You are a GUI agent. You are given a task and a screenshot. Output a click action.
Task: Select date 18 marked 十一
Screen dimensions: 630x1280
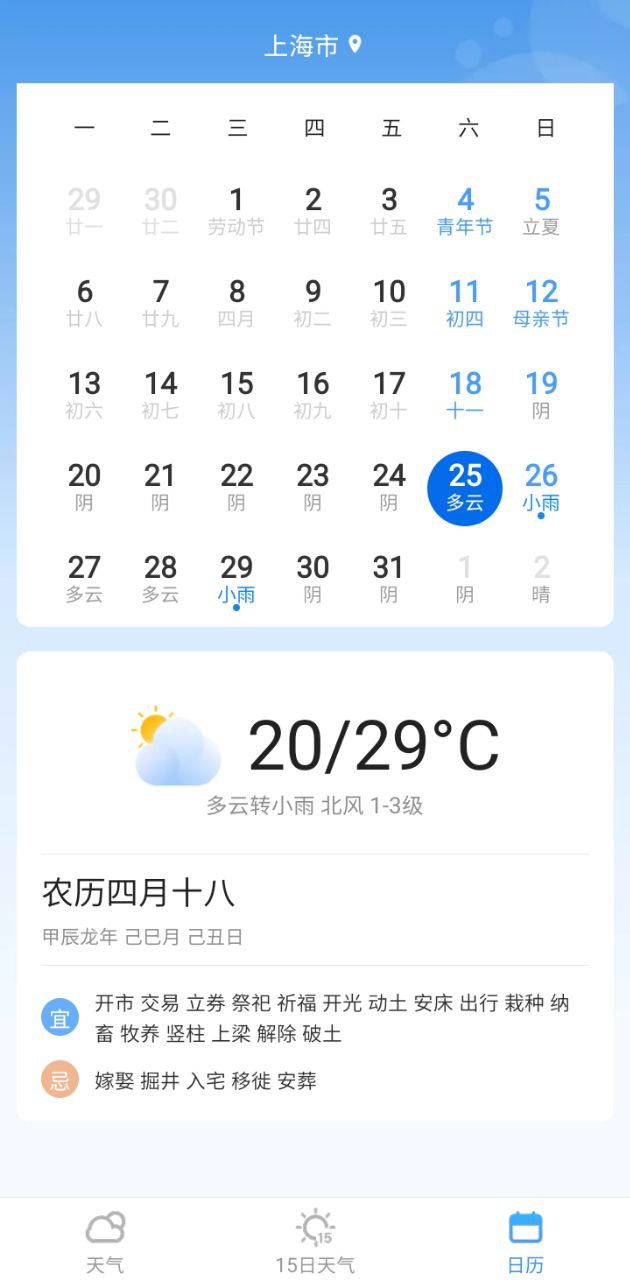tap(465, 395)
